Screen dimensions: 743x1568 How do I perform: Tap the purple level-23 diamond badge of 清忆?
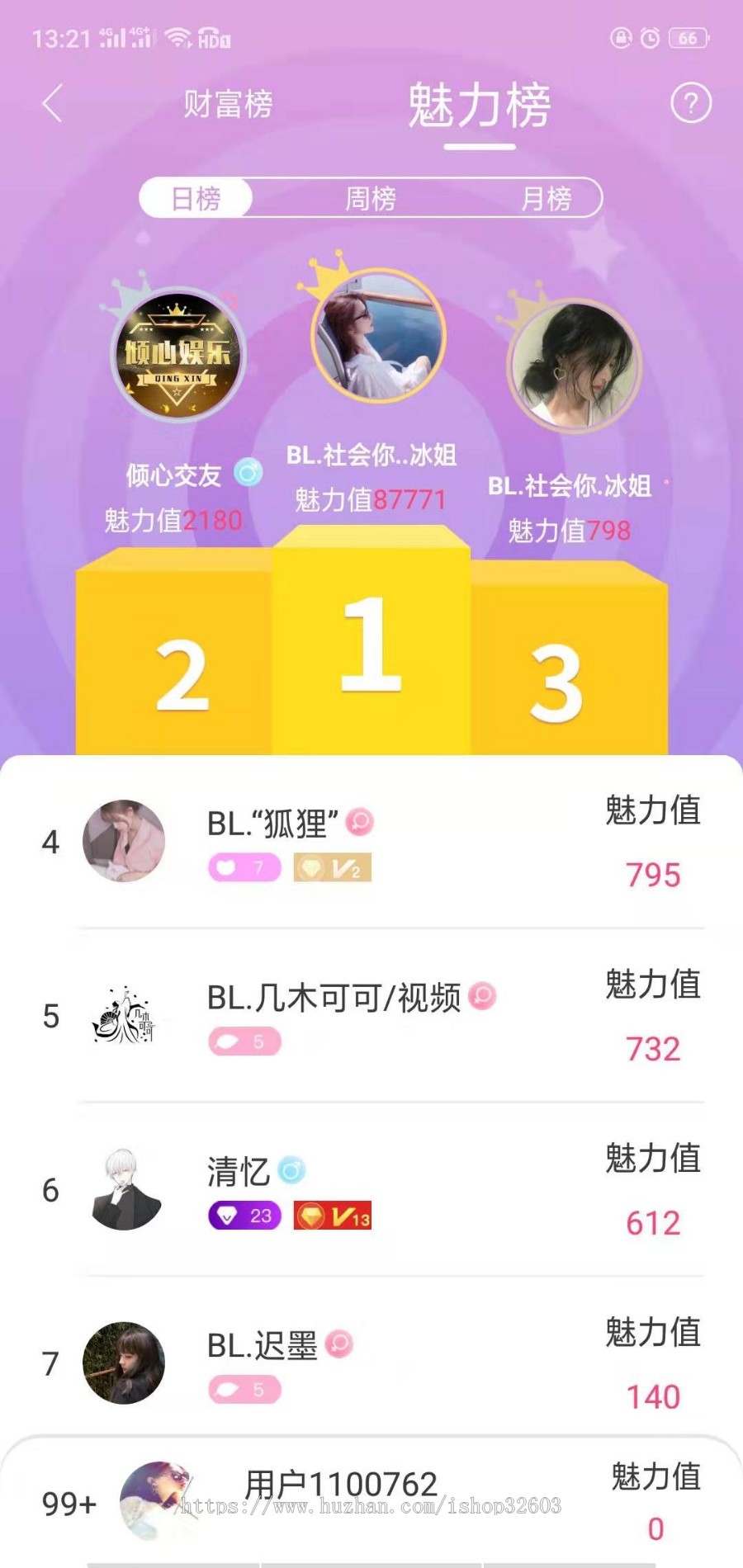(x=244, y=1215)
